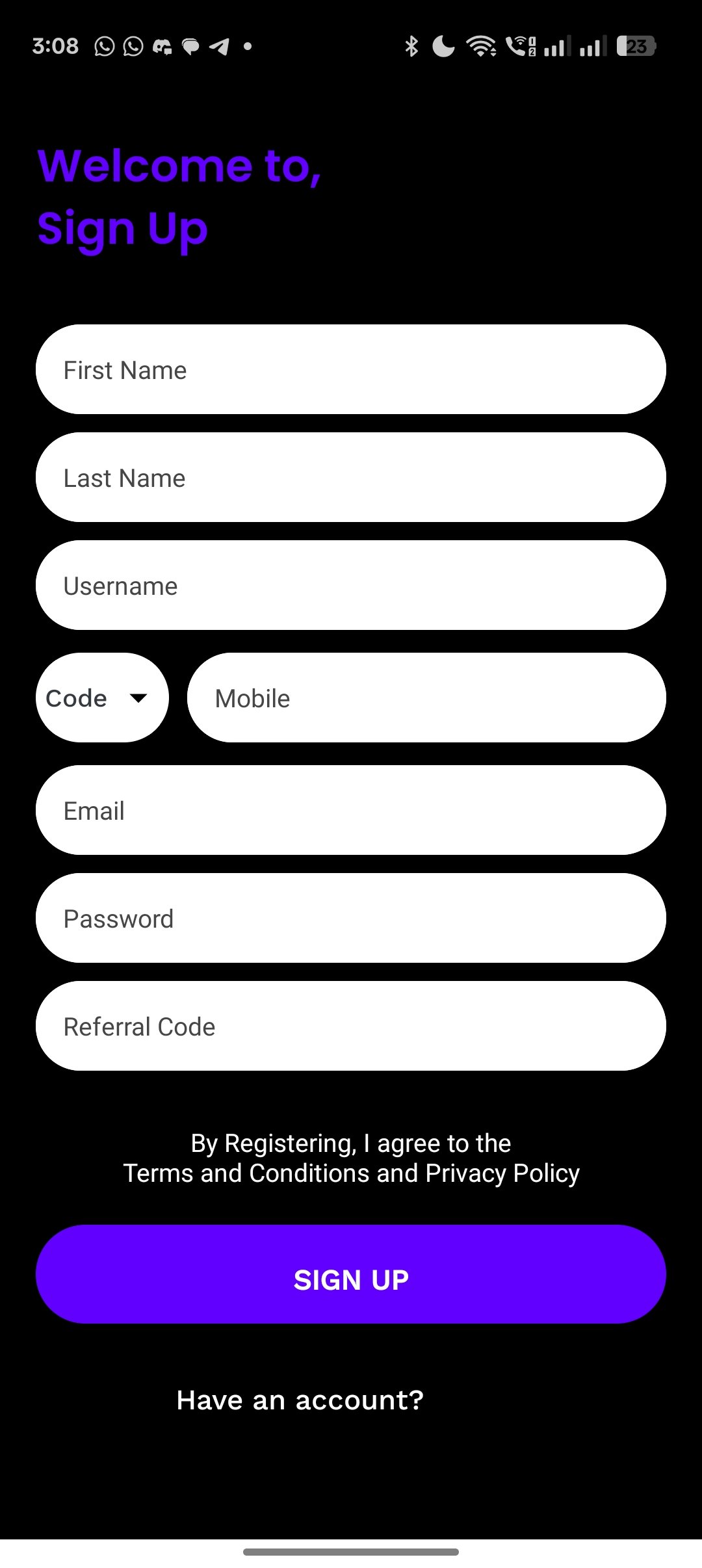Tap the Mobile number field
The height and width of the screenshot is (1568, 702).
pos(426,698)
